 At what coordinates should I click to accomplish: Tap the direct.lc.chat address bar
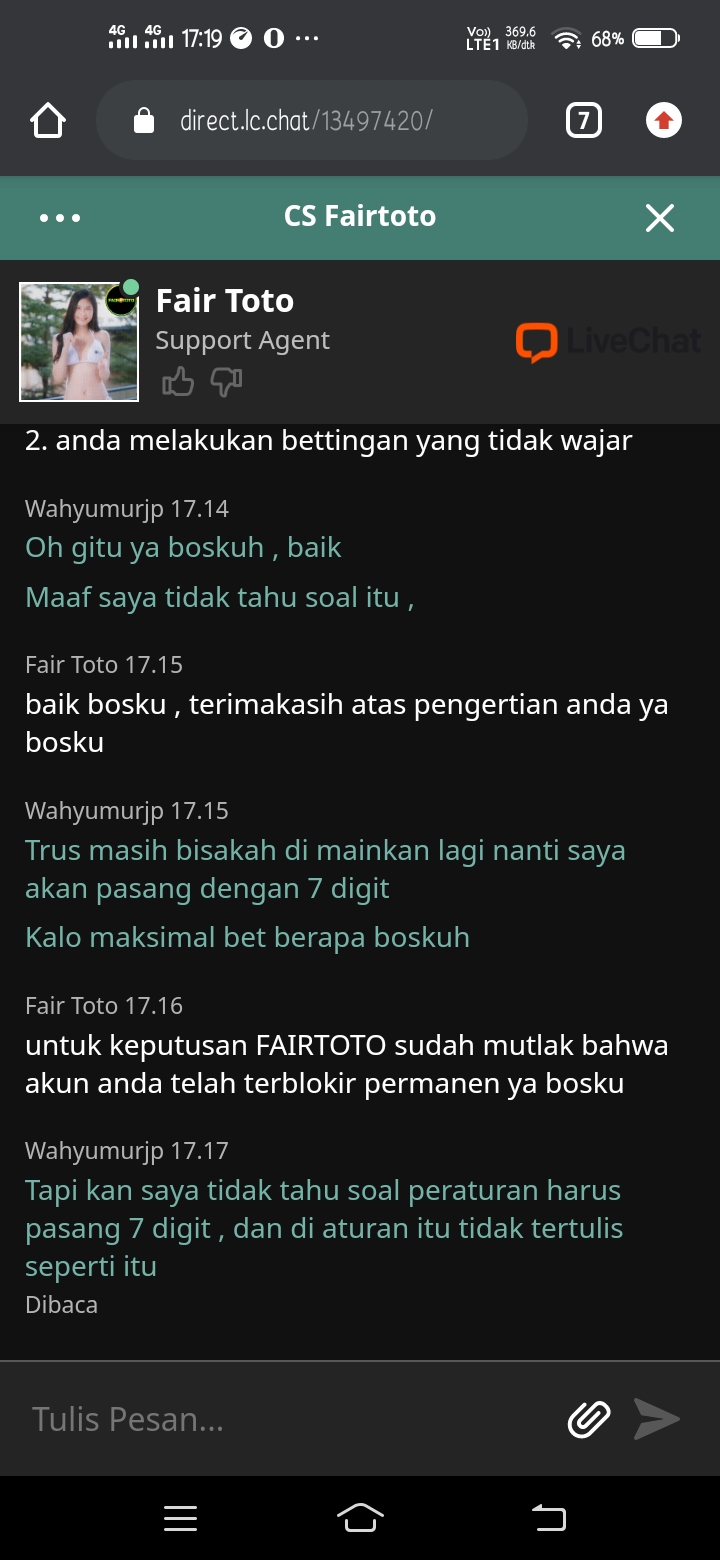point(310,121)
